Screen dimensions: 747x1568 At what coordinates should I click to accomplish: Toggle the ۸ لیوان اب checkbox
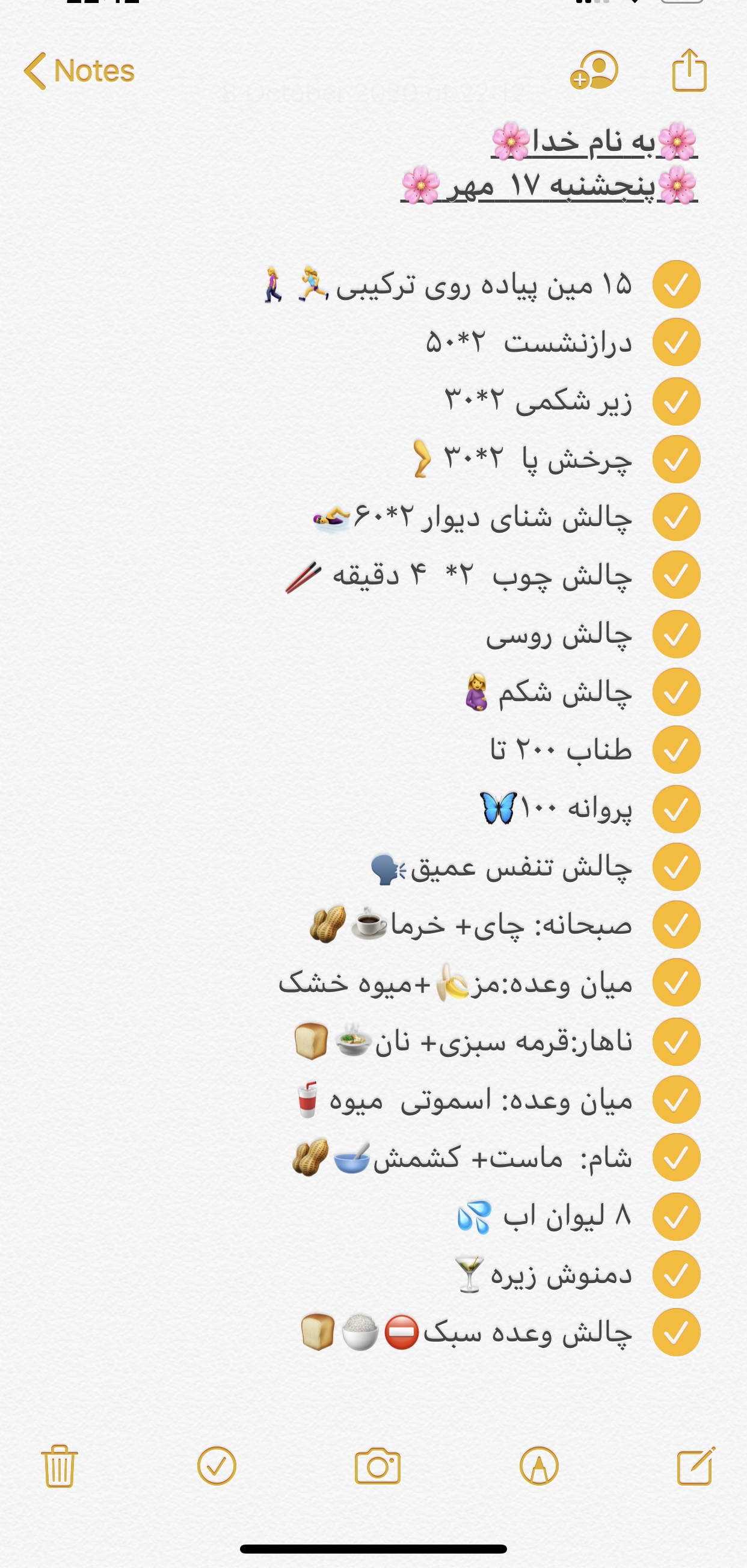[x=677, y=1217]
